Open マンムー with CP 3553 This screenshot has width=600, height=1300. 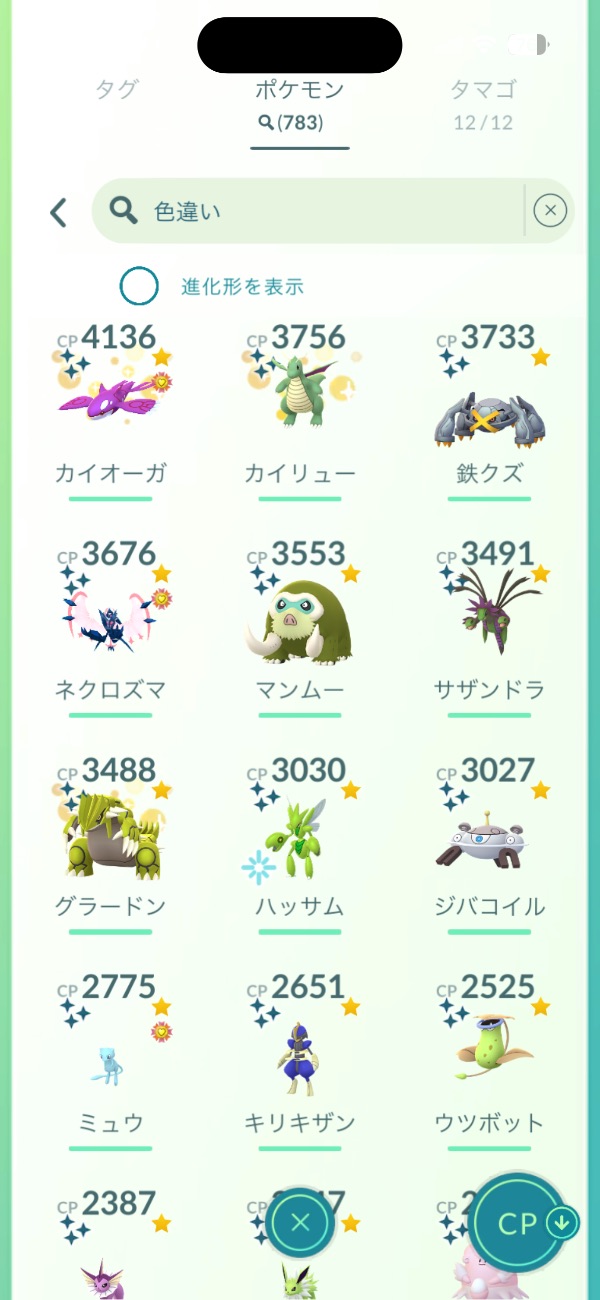pyautogui.click(x=299, y=627)
